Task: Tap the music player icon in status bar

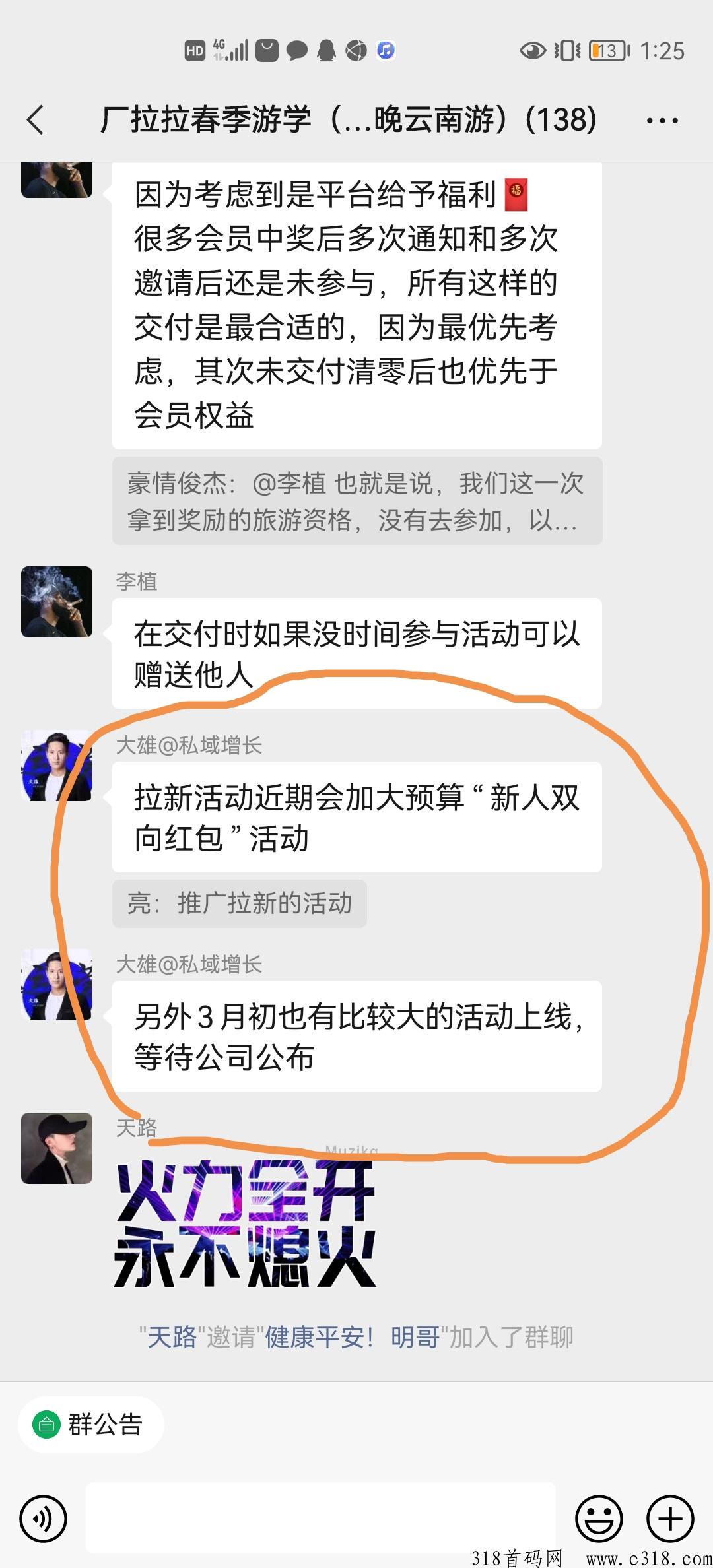Action: point(385,49)
